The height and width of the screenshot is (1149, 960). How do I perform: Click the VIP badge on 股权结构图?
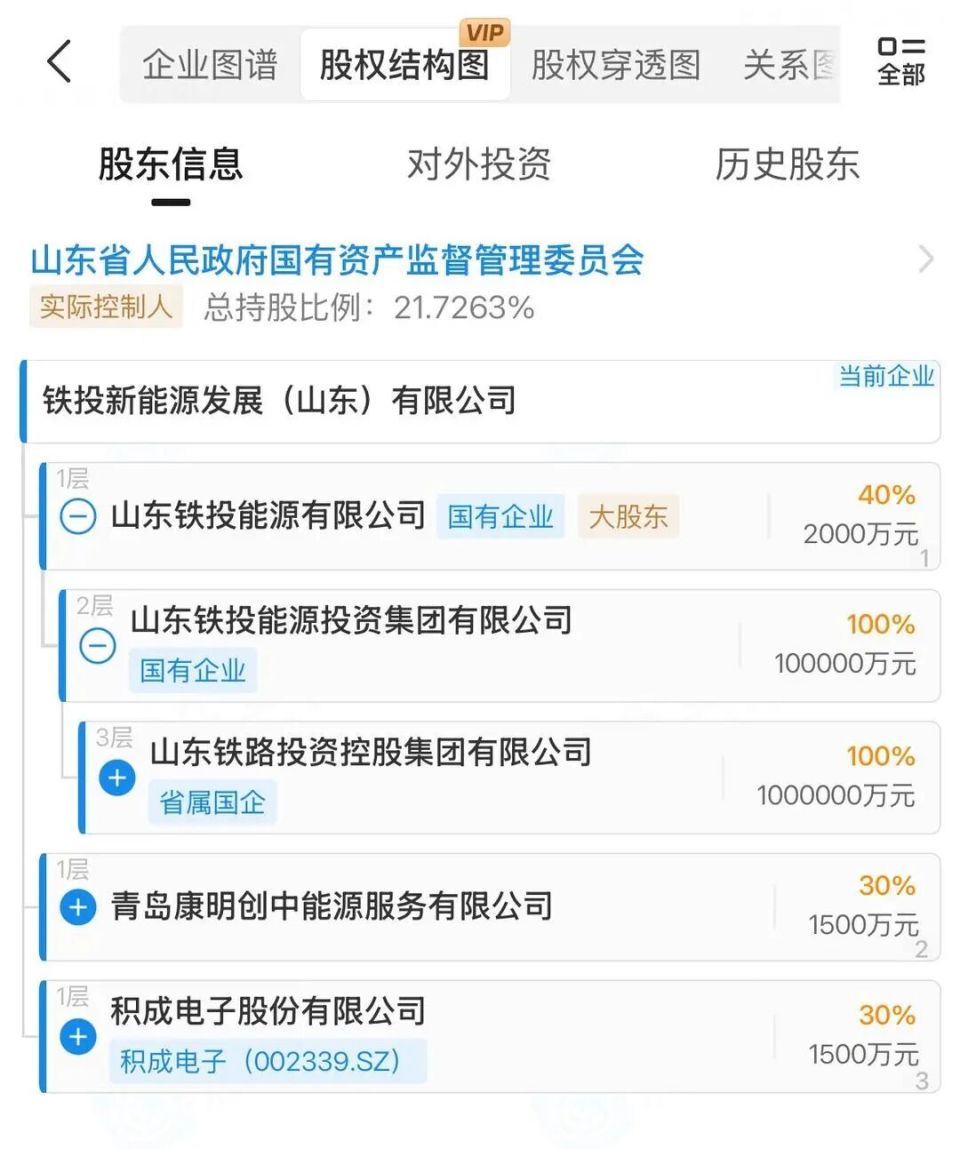(483, 33)
